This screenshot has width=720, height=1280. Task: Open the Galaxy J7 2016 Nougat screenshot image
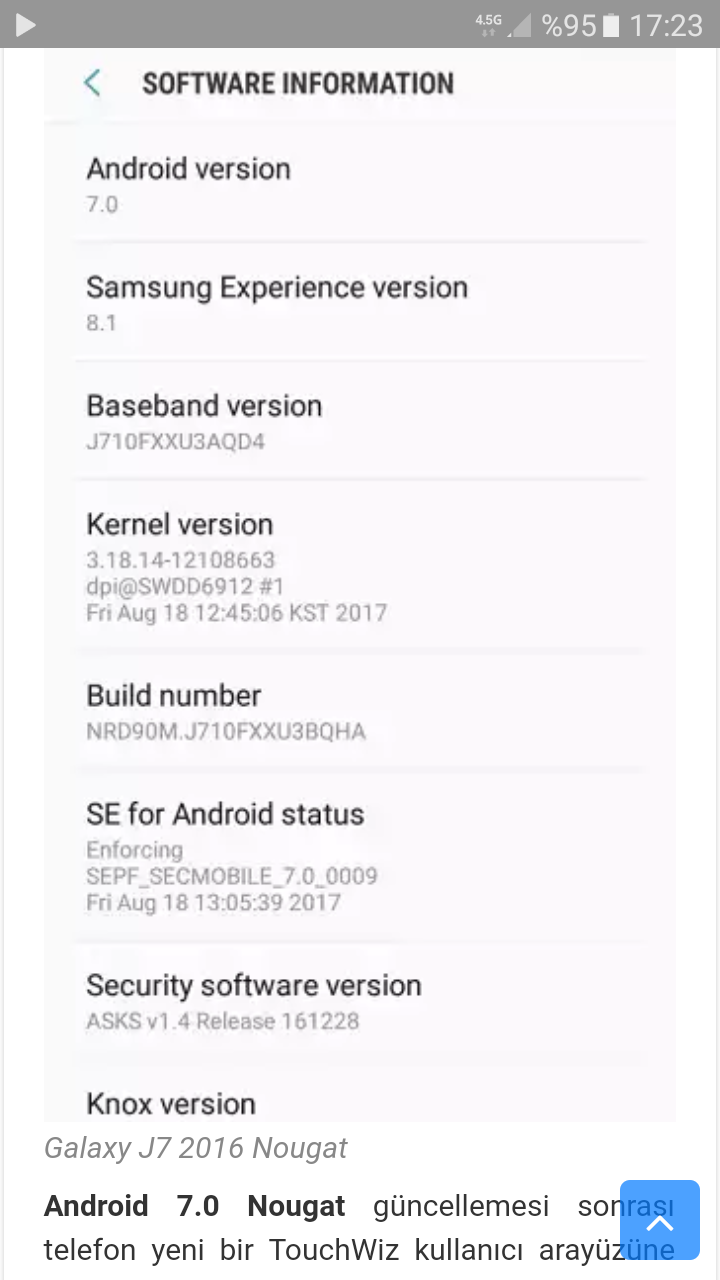click(360, 585)
